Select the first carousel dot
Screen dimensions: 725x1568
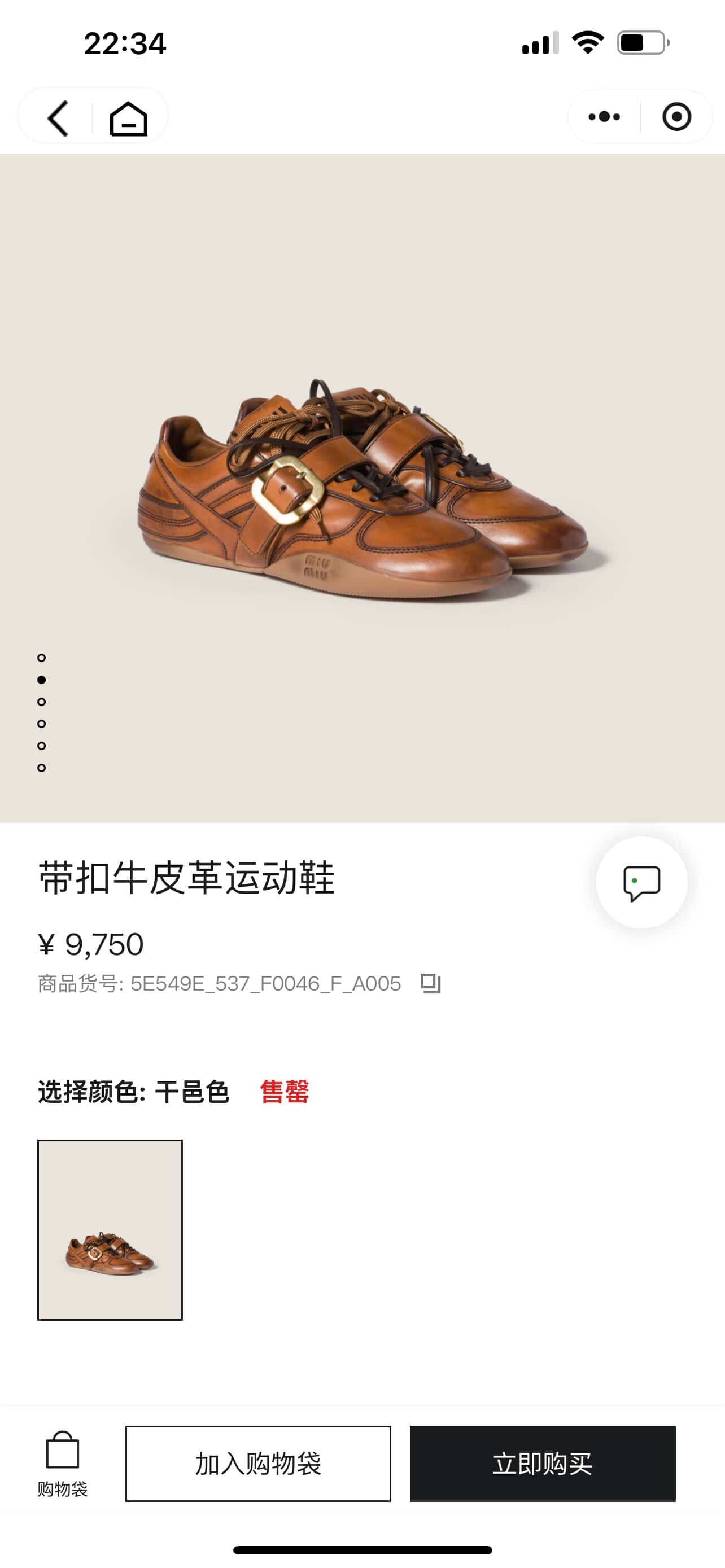tap(41, 658)
